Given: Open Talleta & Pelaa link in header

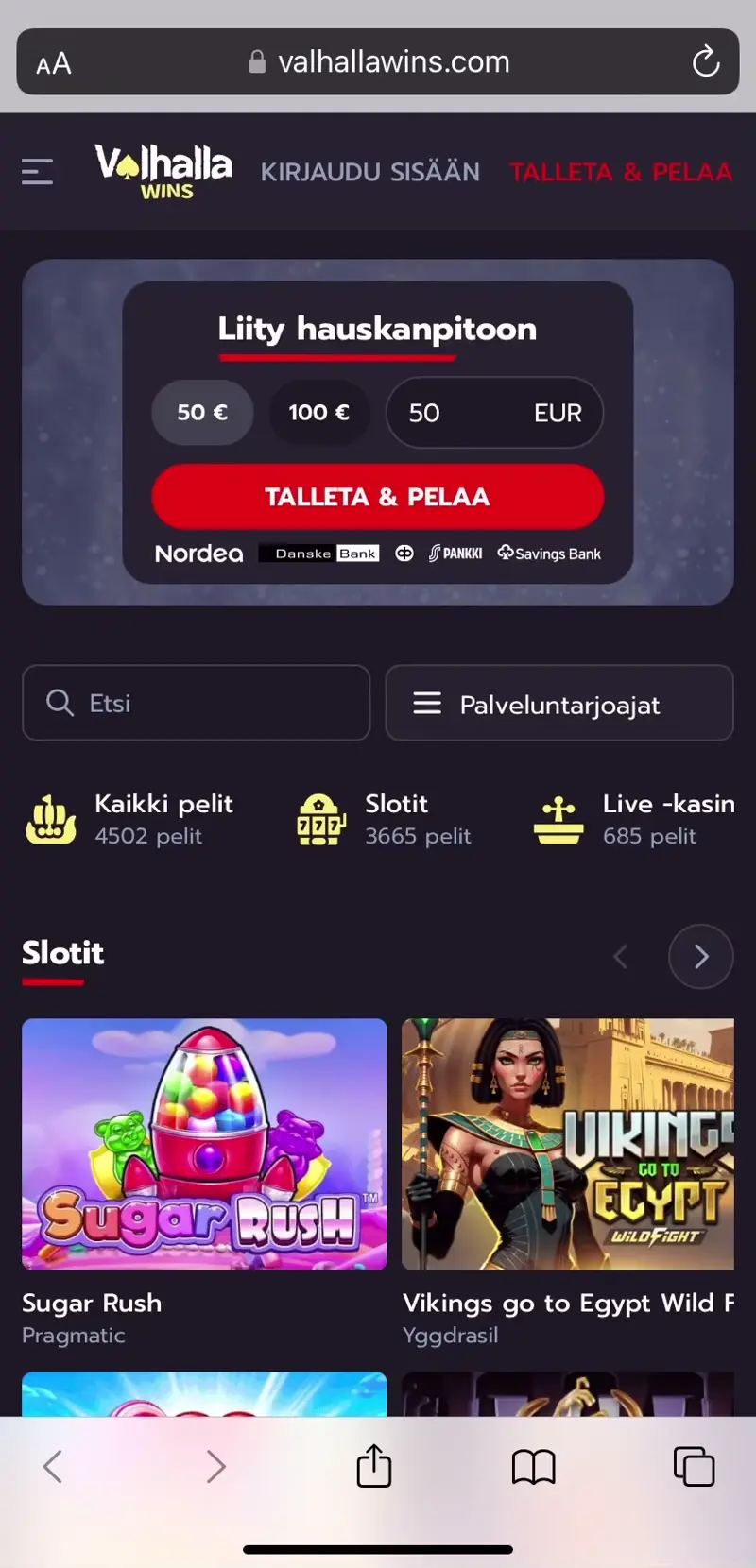Looking at the screenshot, I should [x=621, y=172].
